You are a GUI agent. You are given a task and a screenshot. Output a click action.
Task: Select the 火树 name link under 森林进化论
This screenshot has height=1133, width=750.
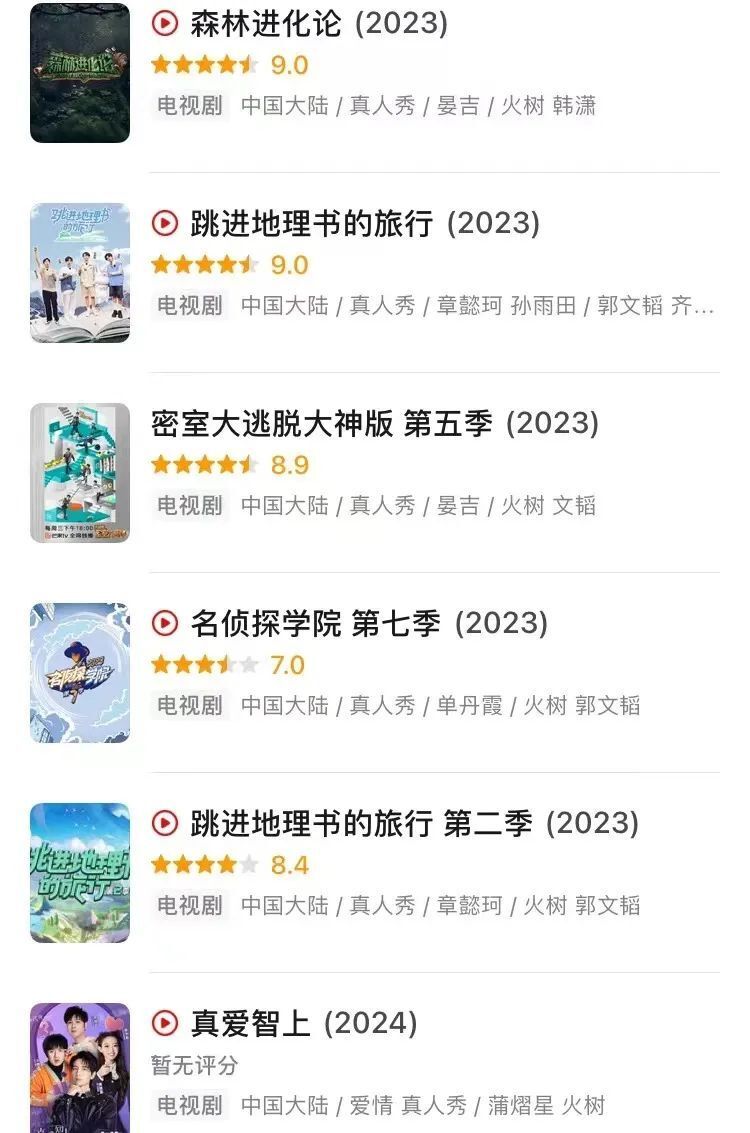[x=525, y=105]
